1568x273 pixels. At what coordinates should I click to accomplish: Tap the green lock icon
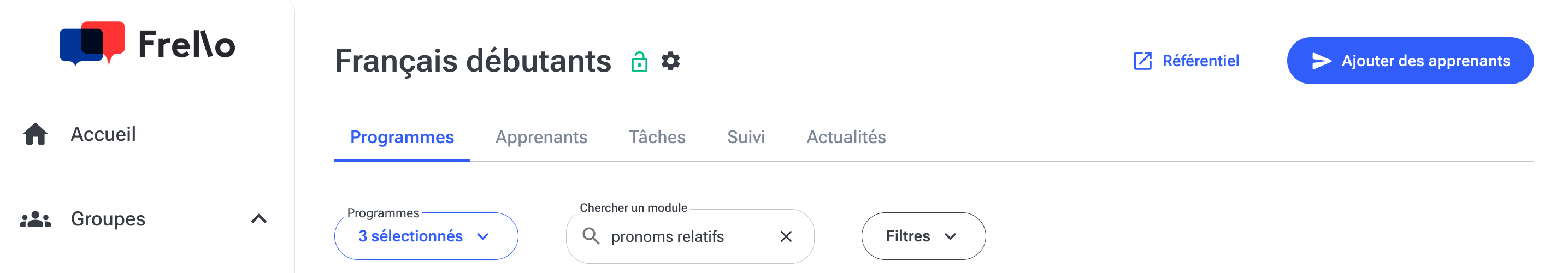639,61
